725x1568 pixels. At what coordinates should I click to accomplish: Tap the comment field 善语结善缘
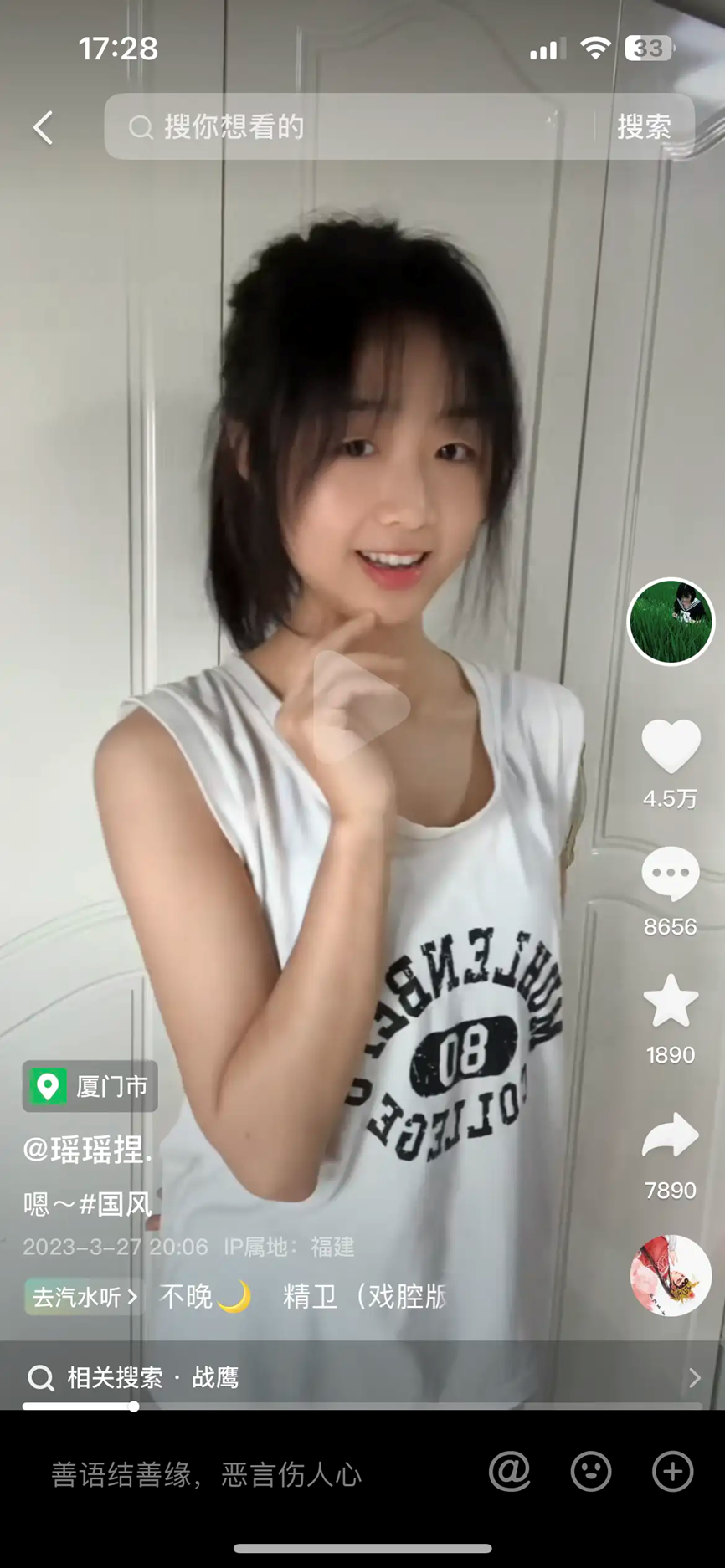[207, 1473]
